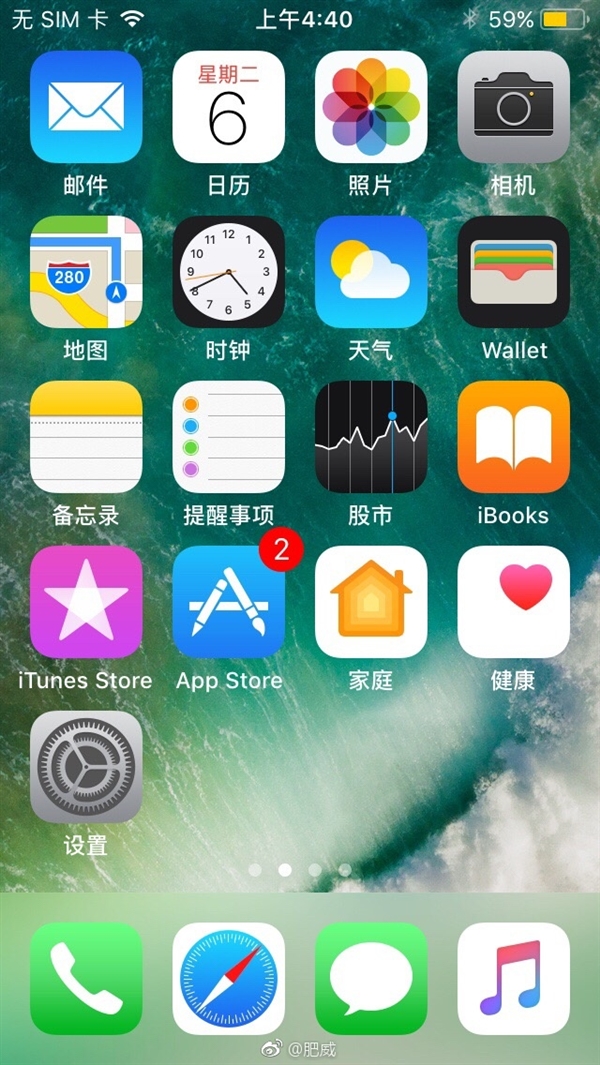Check the 天气 Weather app
Screen dimensions: 600x1065
tap(371, 272)
